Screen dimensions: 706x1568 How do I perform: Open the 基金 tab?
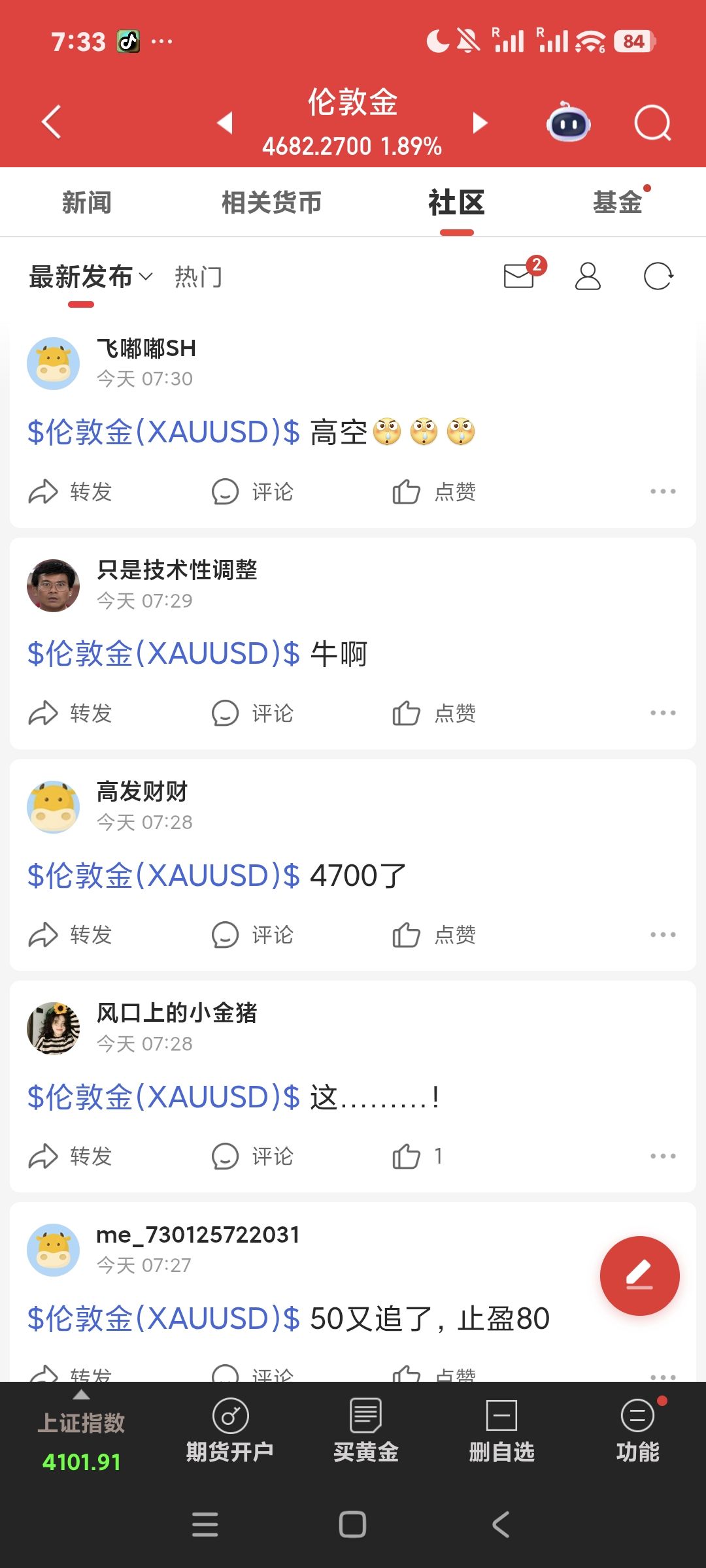point(618,203)
